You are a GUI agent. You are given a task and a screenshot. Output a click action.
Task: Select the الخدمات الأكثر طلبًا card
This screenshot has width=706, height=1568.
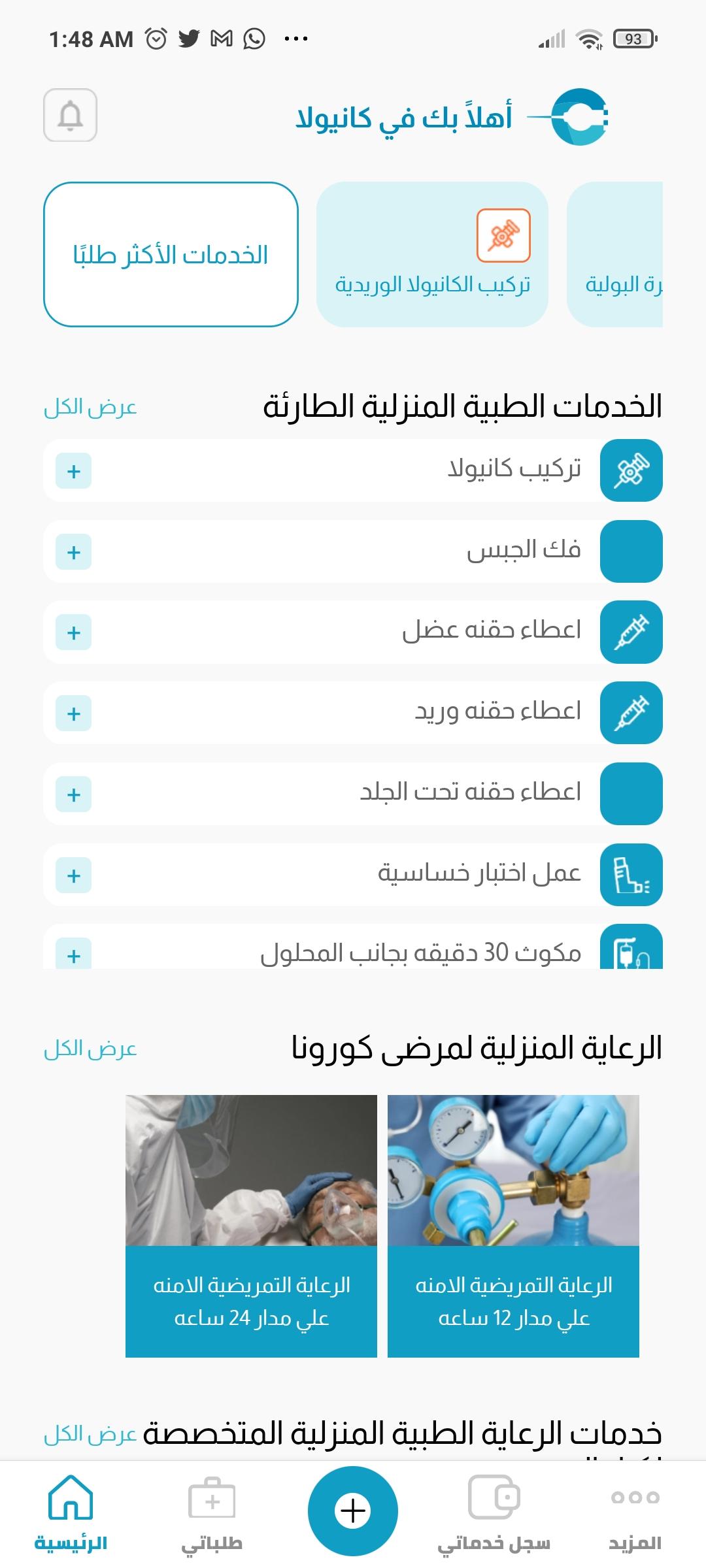click(x=171, y=254)
